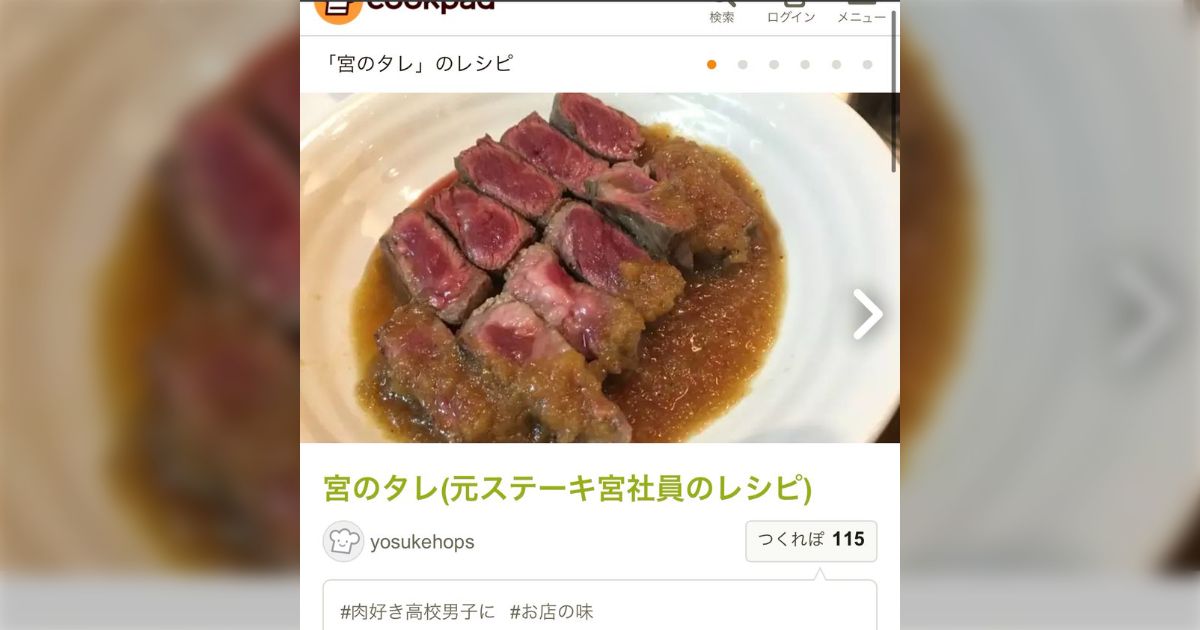Tap the ログイン login button
This screenshot has width=1200, height=630.
[x=790, y=12]
